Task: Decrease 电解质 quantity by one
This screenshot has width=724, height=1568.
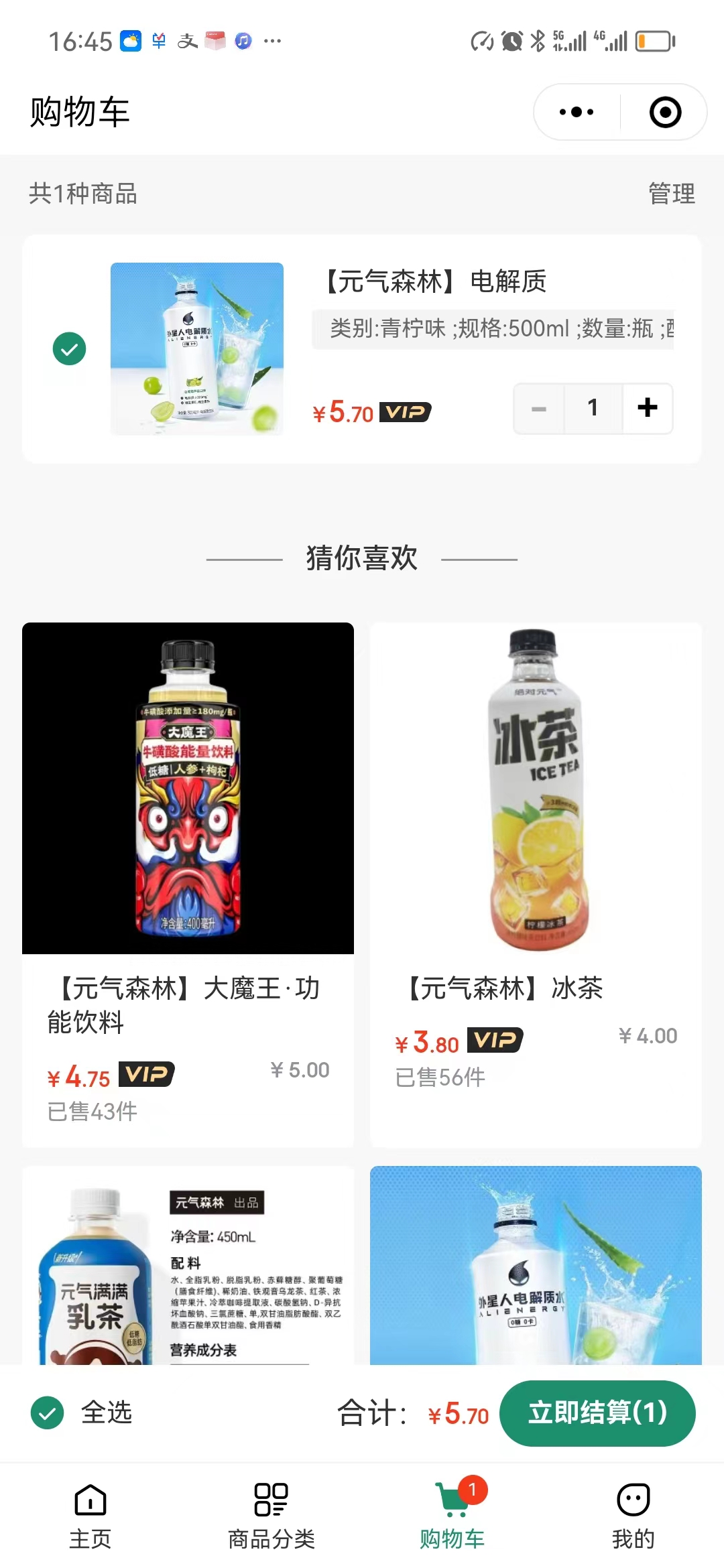Action: point(539,409)
